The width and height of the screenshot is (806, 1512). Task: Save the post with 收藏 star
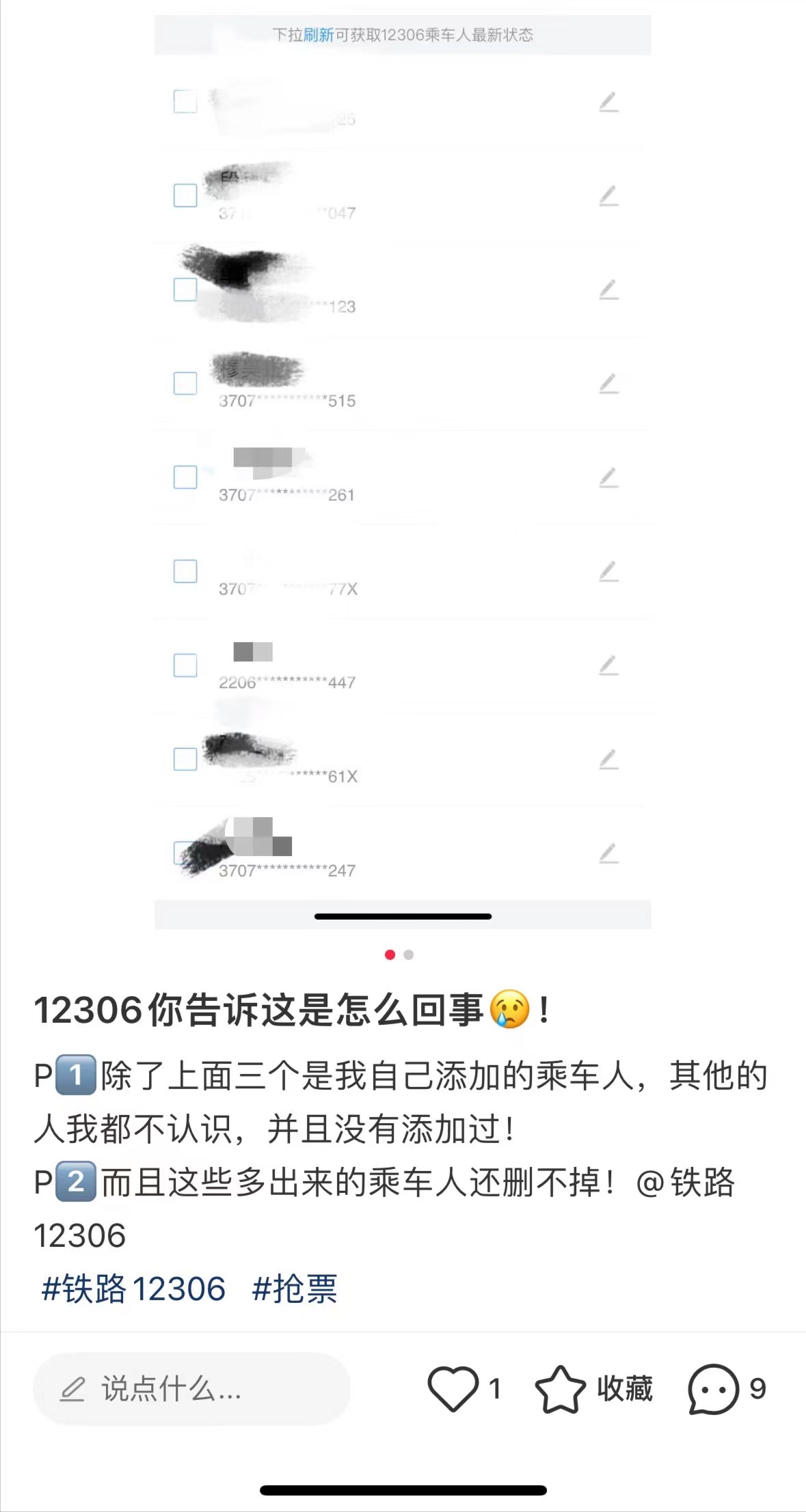(x=593, y=1389)
